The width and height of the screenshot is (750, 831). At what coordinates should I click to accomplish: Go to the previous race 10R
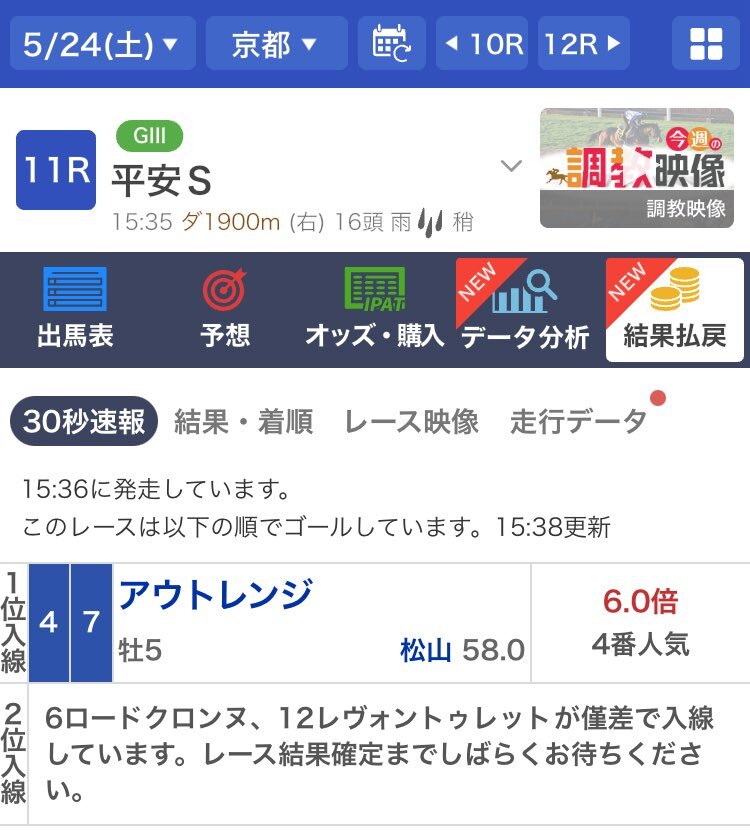[x=482, y=44]
